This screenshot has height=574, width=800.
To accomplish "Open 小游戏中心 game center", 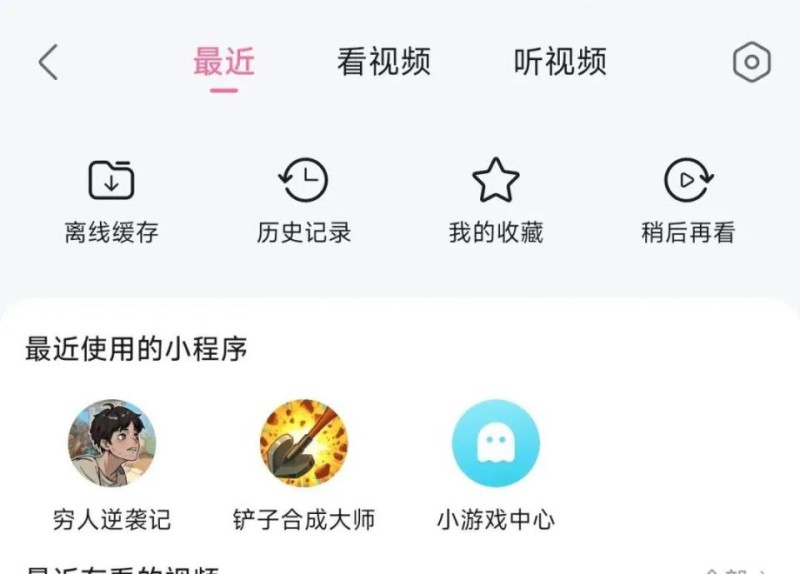I will tap(496, 445).
